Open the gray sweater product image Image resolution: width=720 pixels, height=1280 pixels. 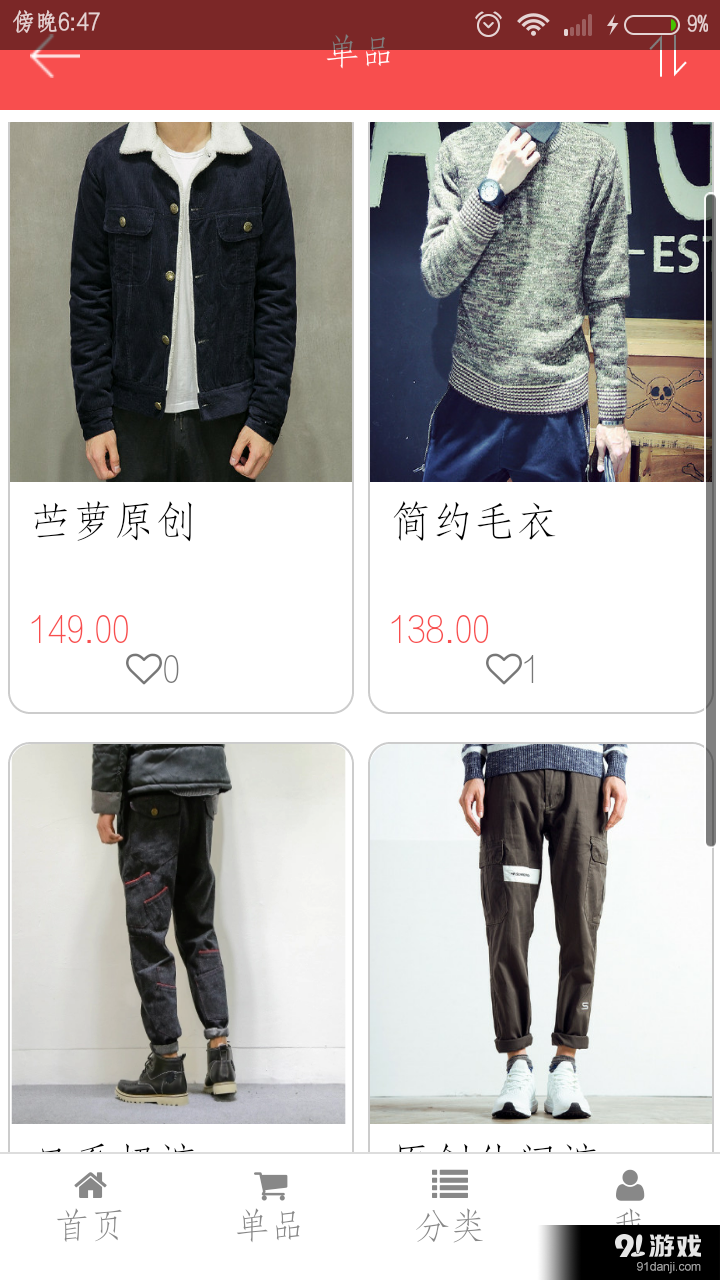coord(540,300)
